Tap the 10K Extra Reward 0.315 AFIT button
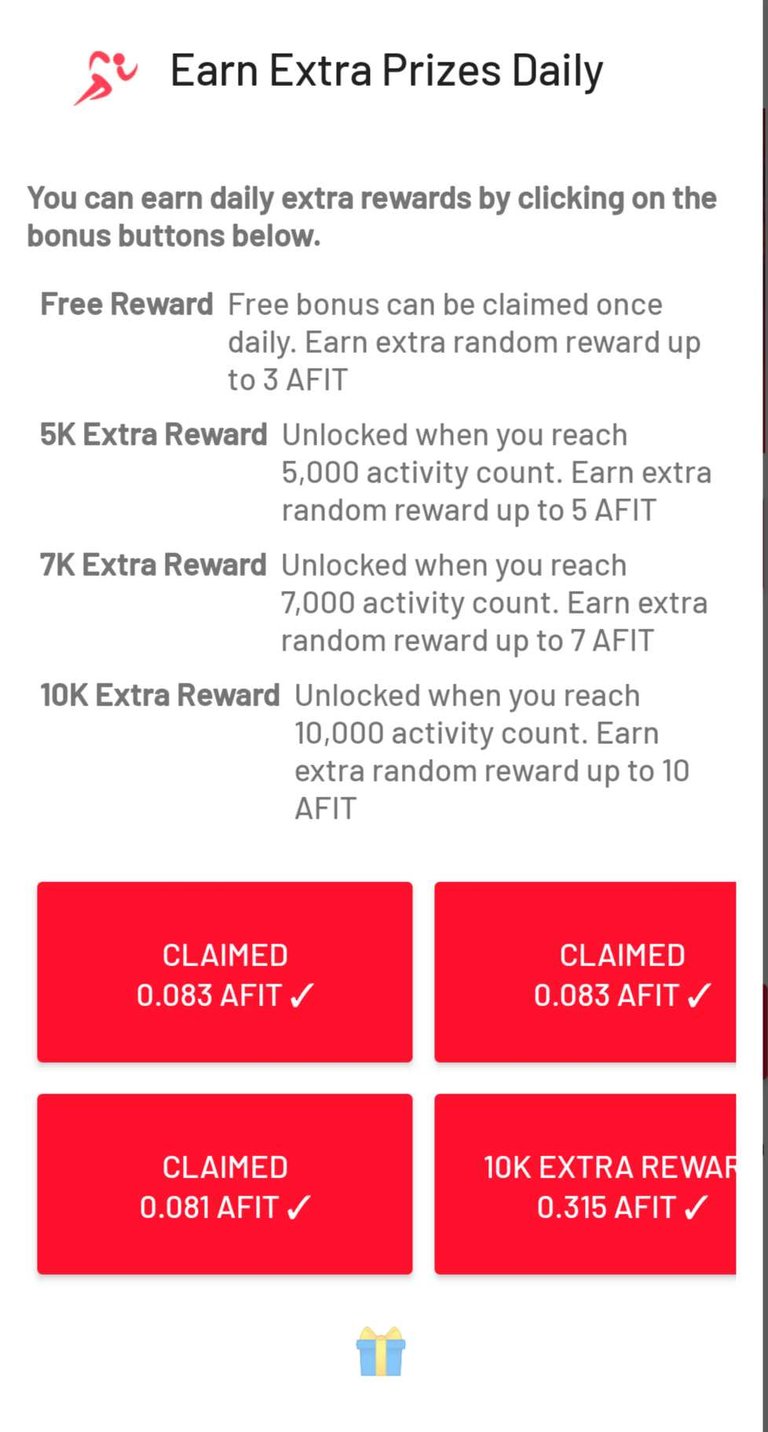This screenshot has width=768, height=1432. click(x=585, y=1184)
